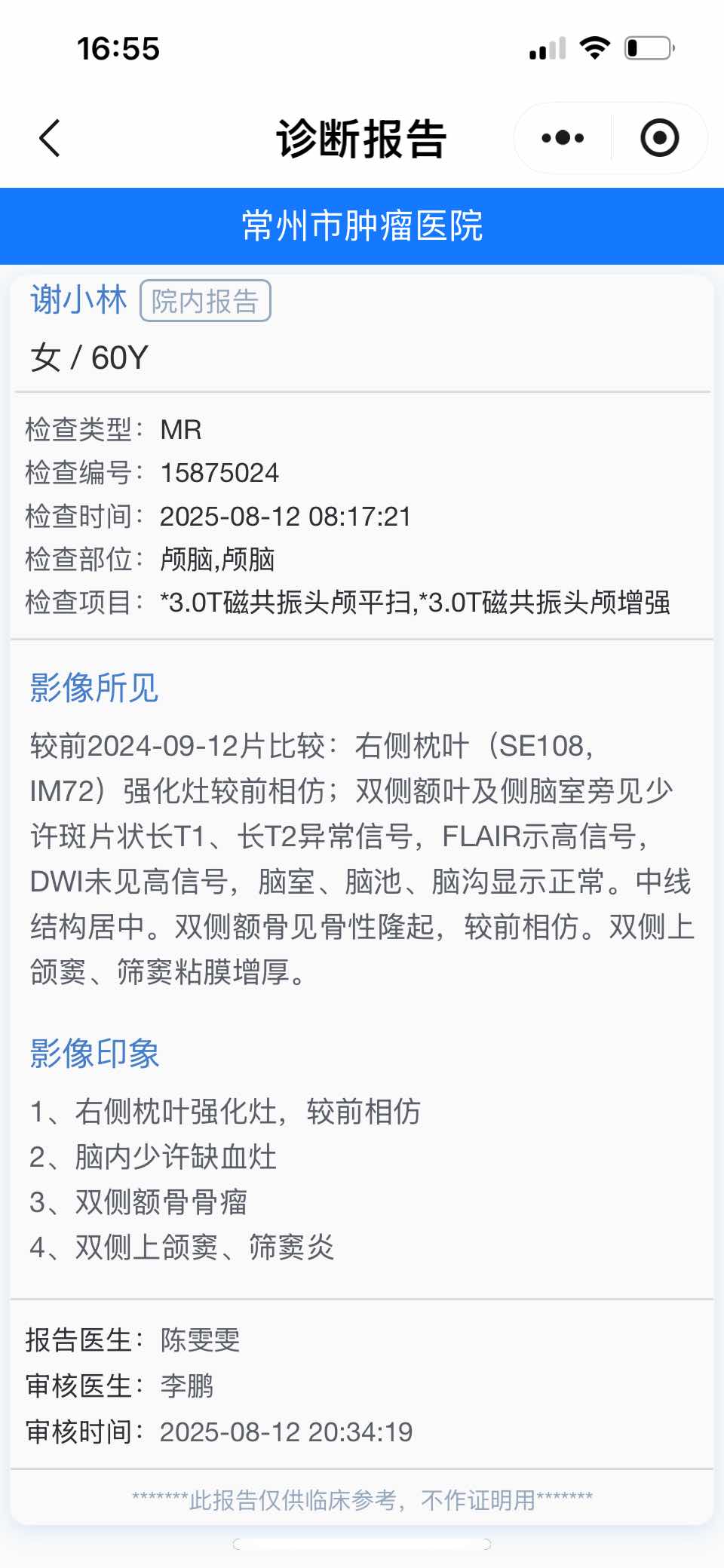Go back from the 诊断报告 page
The height and width of the screenshot is (1568, 724).
point(50,139)
